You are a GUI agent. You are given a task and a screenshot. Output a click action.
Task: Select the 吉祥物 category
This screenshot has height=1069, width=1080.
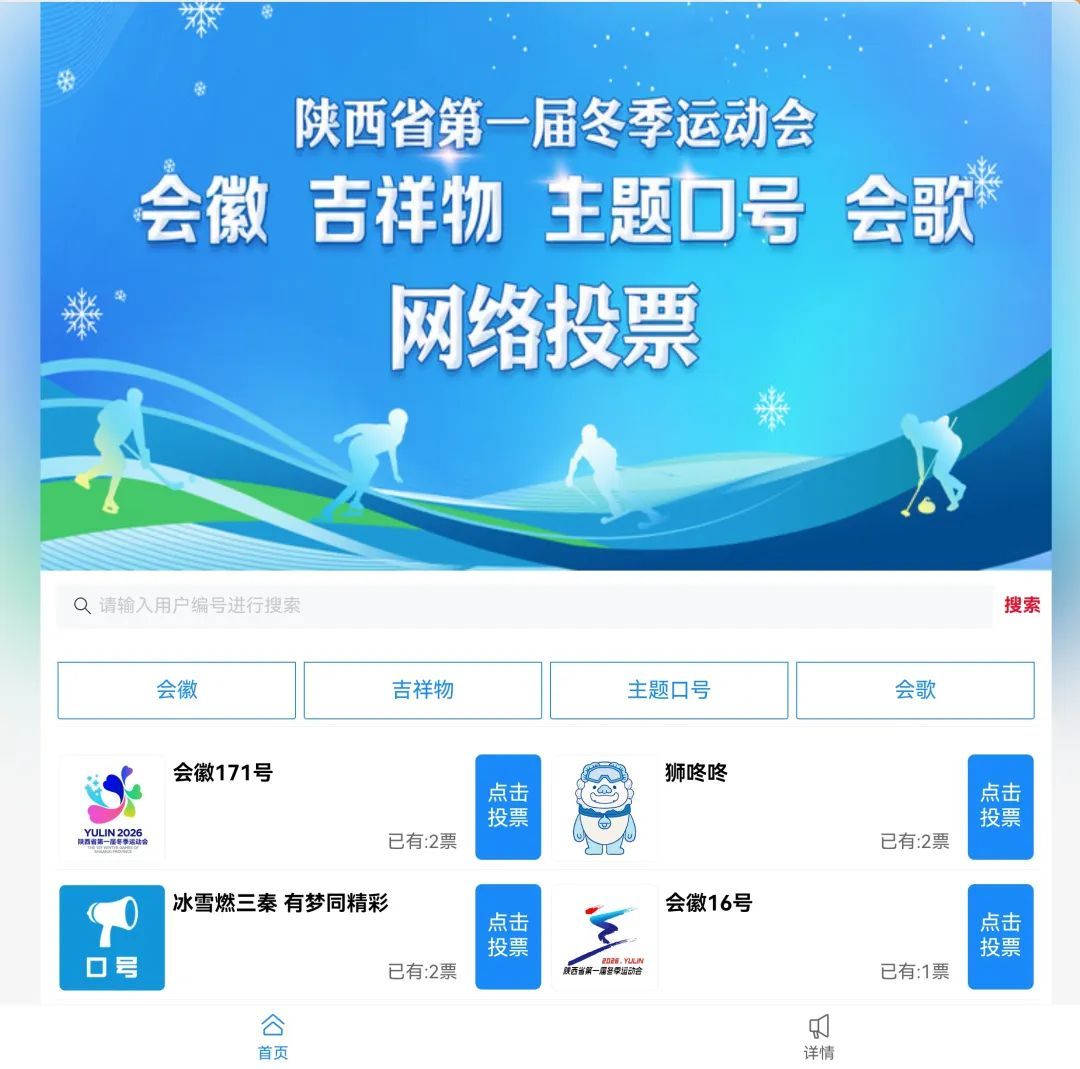(422, 690)
